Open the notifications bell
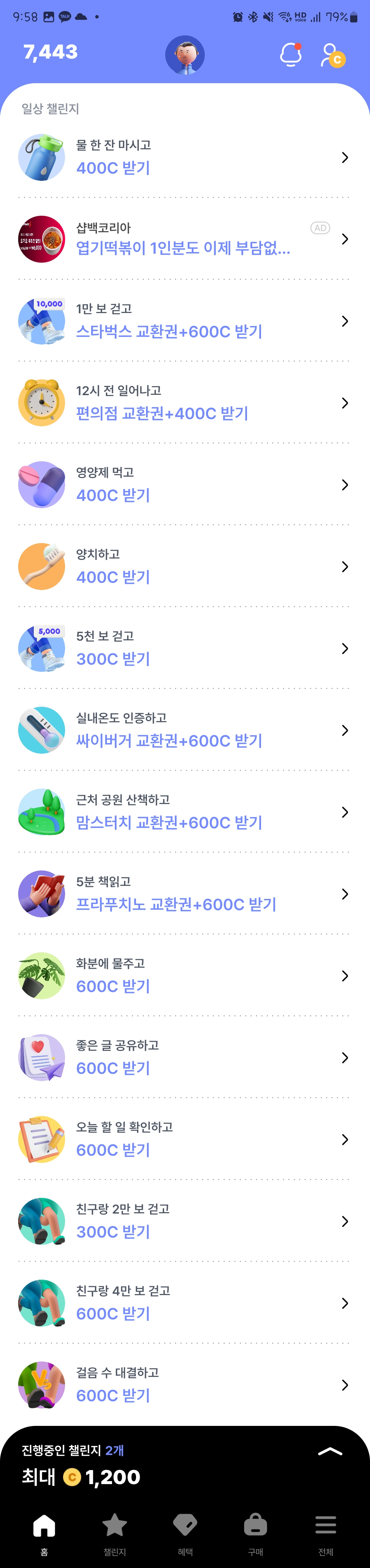Image resolution: width=370 pixels, height=1568 pixels. pyautogui.click(x=290, y=55)
